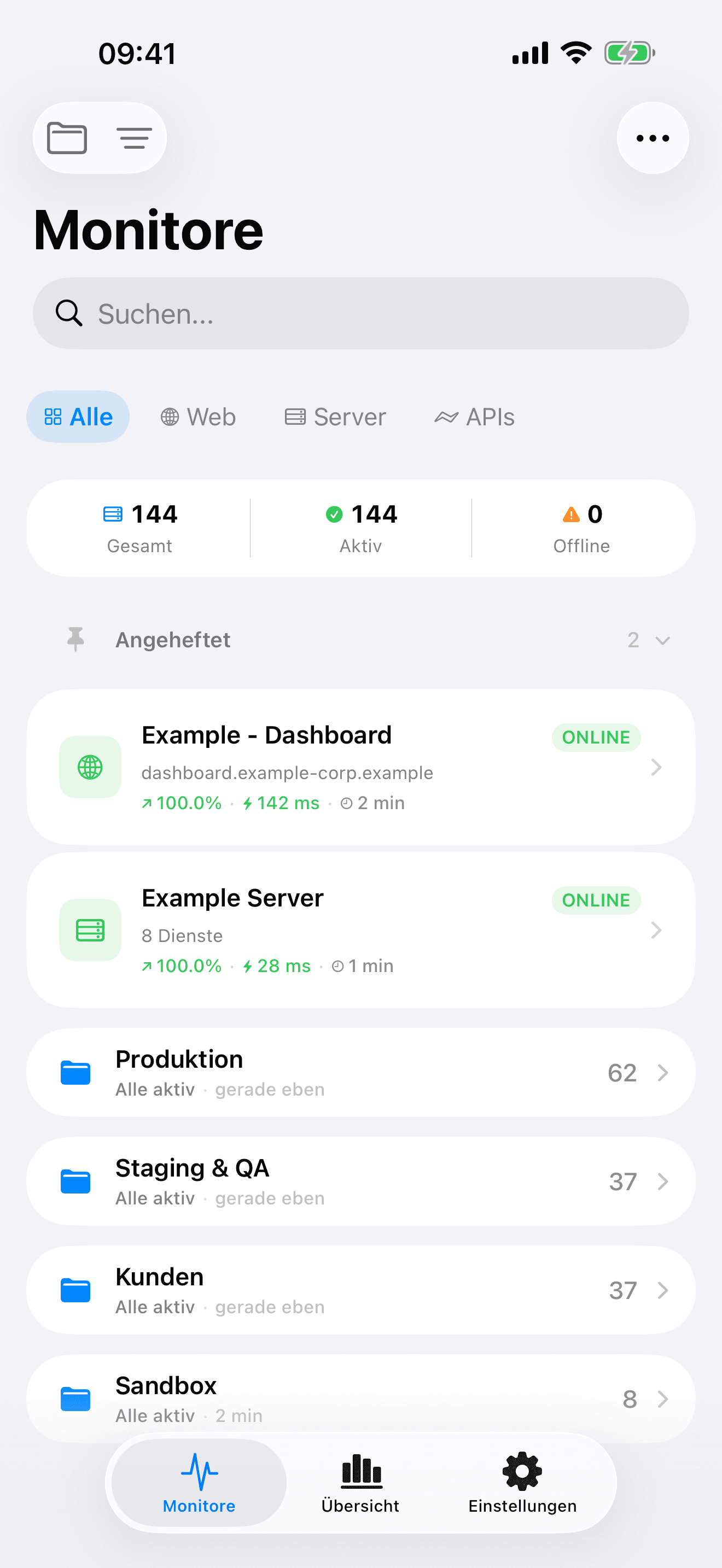Open the sort and filter lines icon
This screenshot has width=722, height=1568.
point(134,138)
